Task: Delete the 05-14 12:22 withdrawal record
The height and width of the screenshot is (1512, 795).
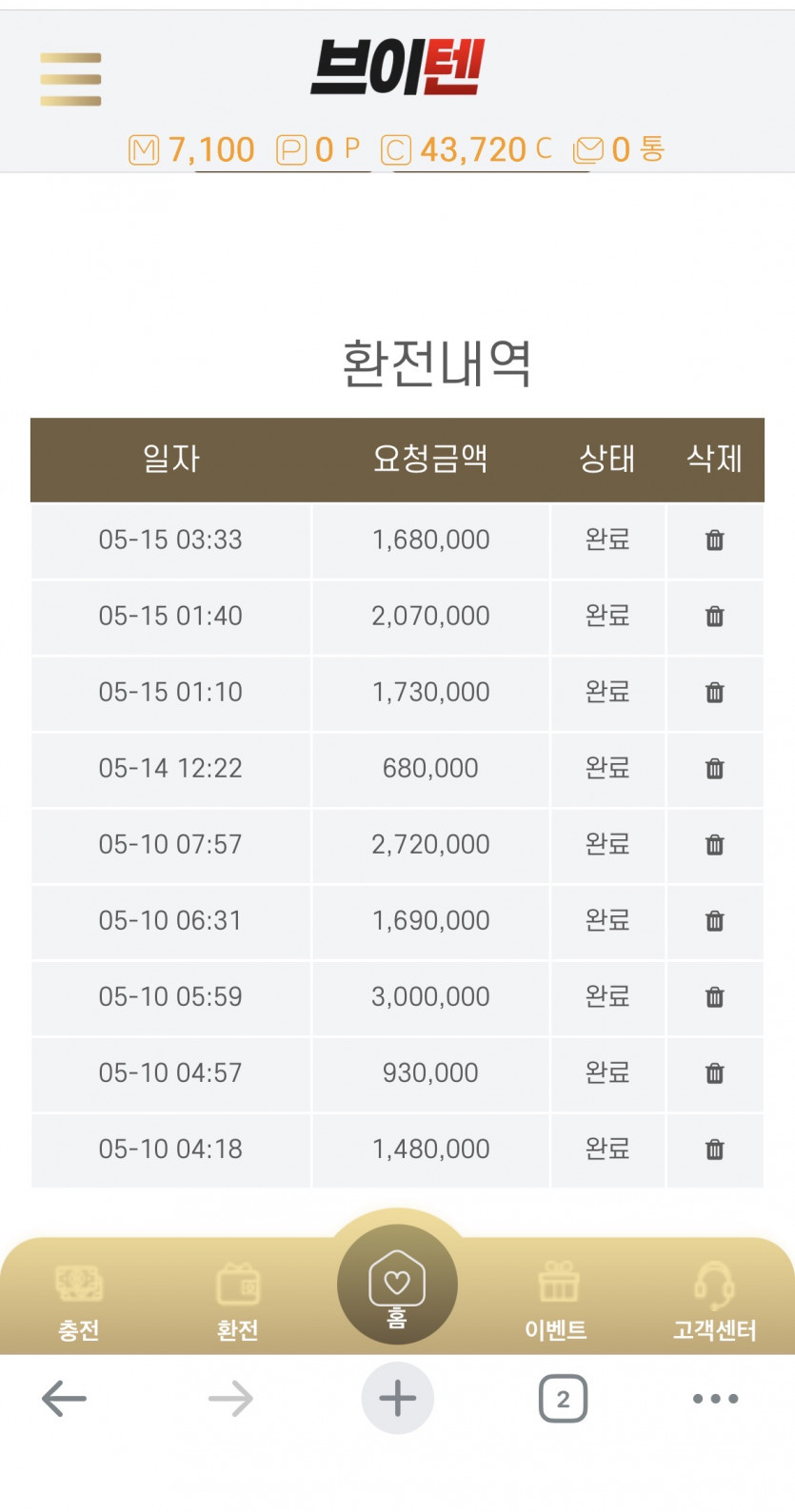Action: tap(715, 769)
